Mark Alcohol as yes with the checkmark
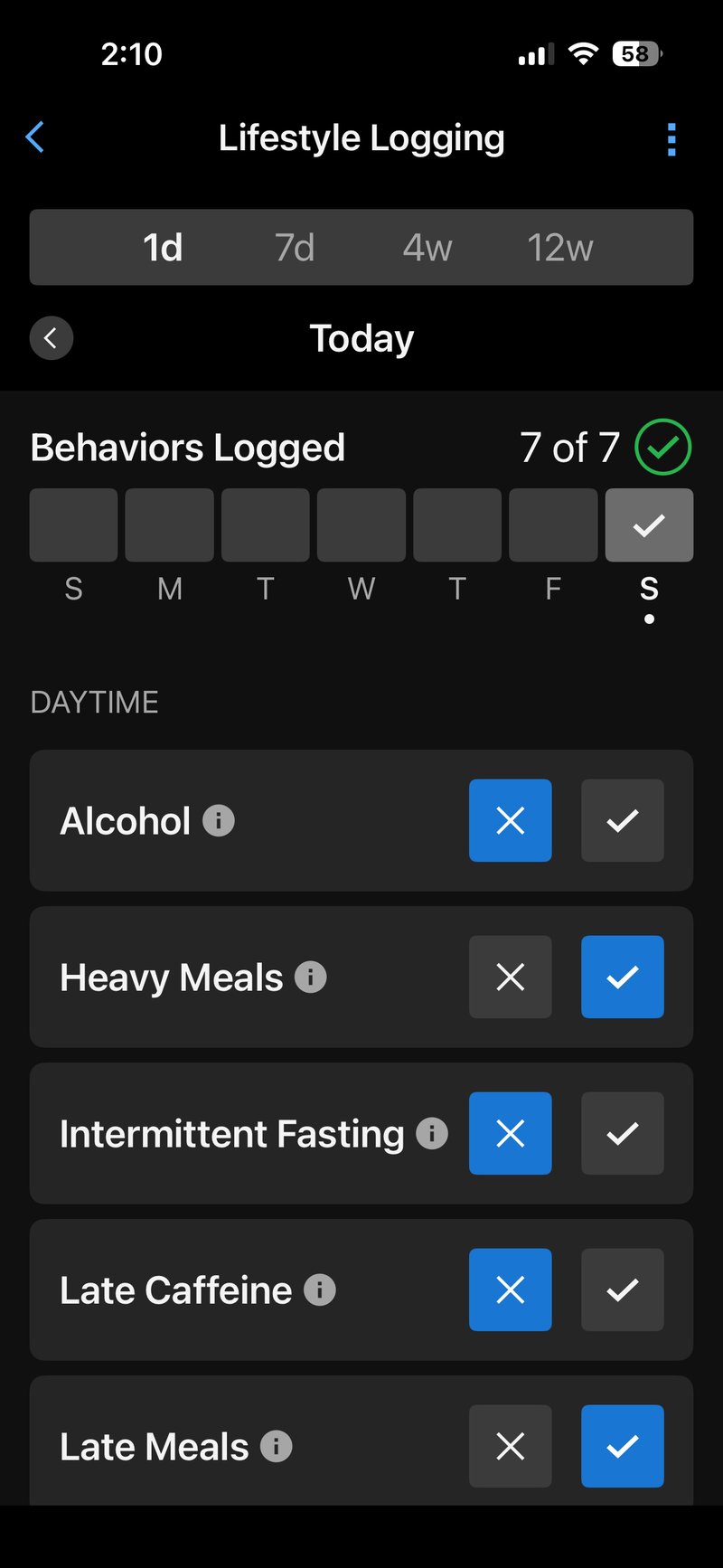723x1568 pixels. pos(622,821)
